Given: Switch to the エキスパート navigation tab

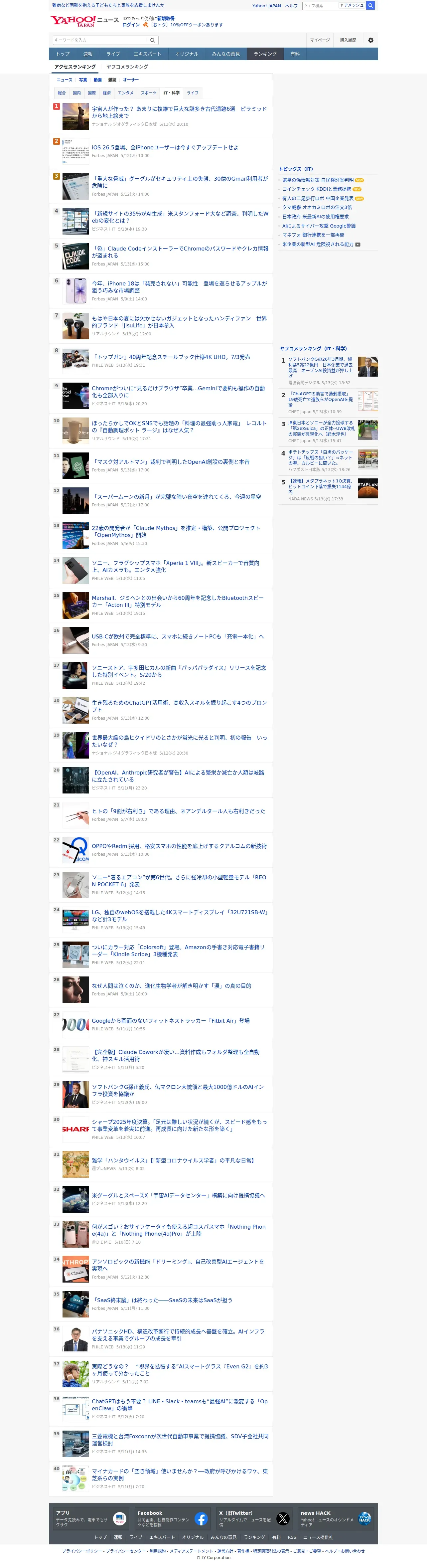Looking at the screenshot, I should tap(148, 54).
